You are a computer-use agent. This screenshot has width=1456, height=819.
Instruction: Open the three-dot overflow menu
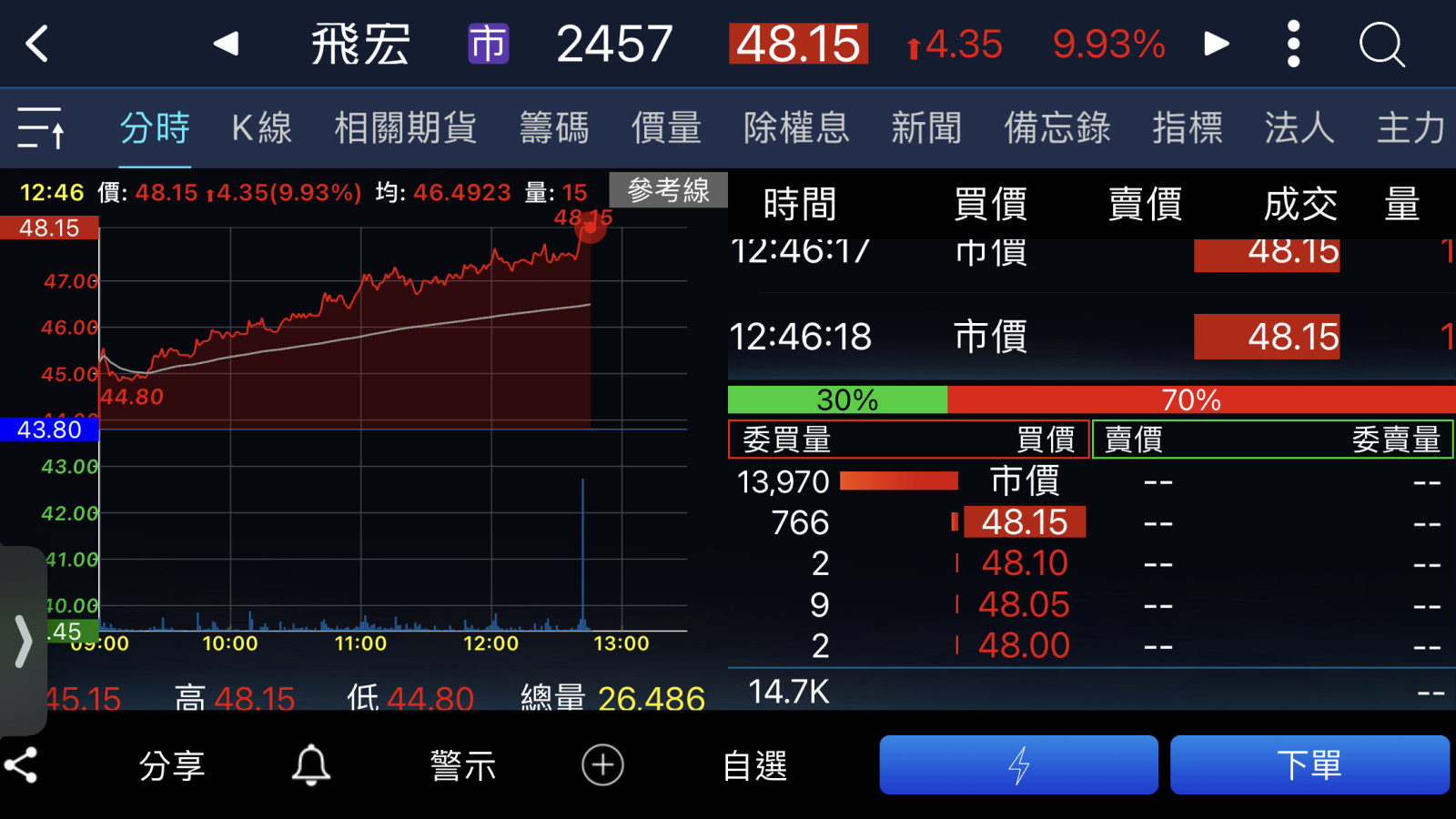1293,44
